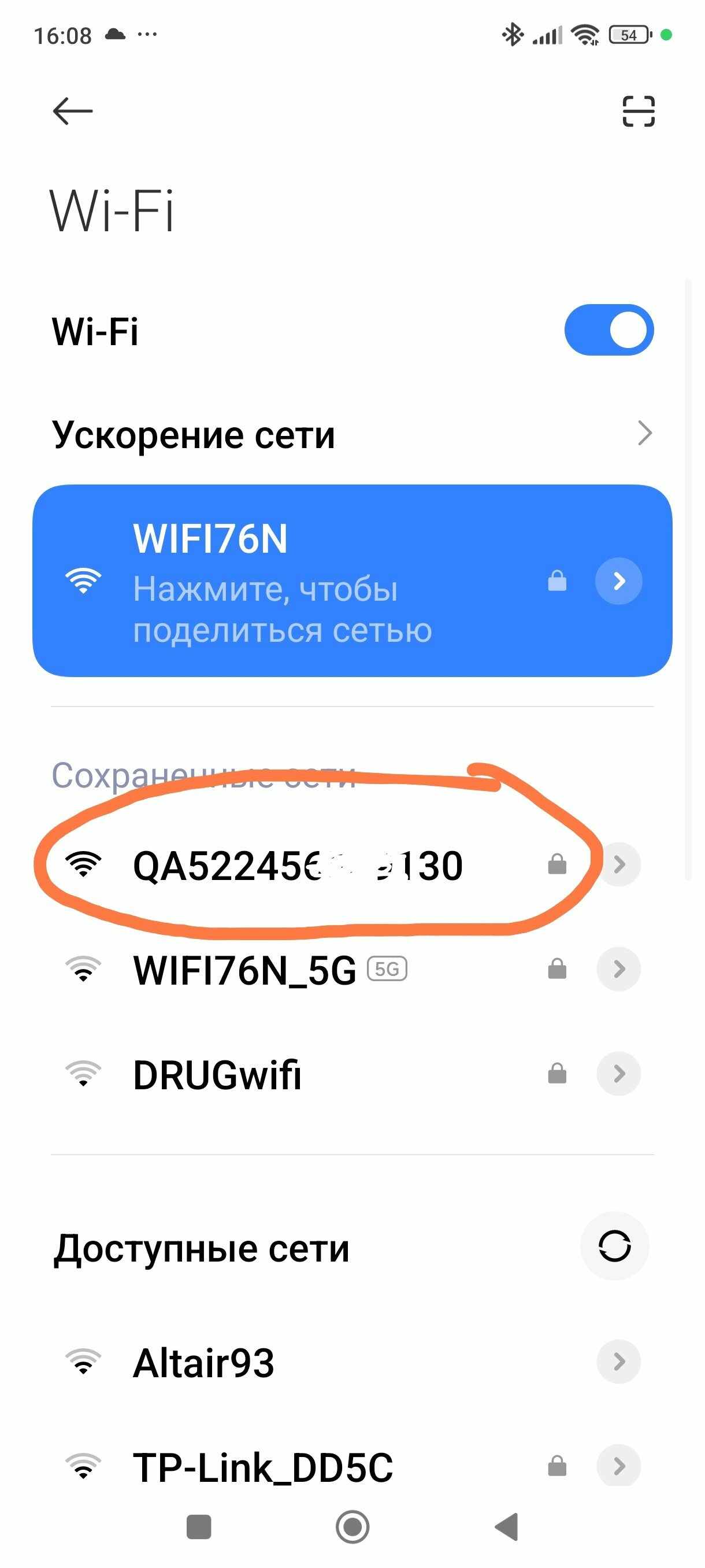The height and width of the screenshot is (1568, 705).
Task: Open details arrow for the QA5224 network
Action: point(619,864)
